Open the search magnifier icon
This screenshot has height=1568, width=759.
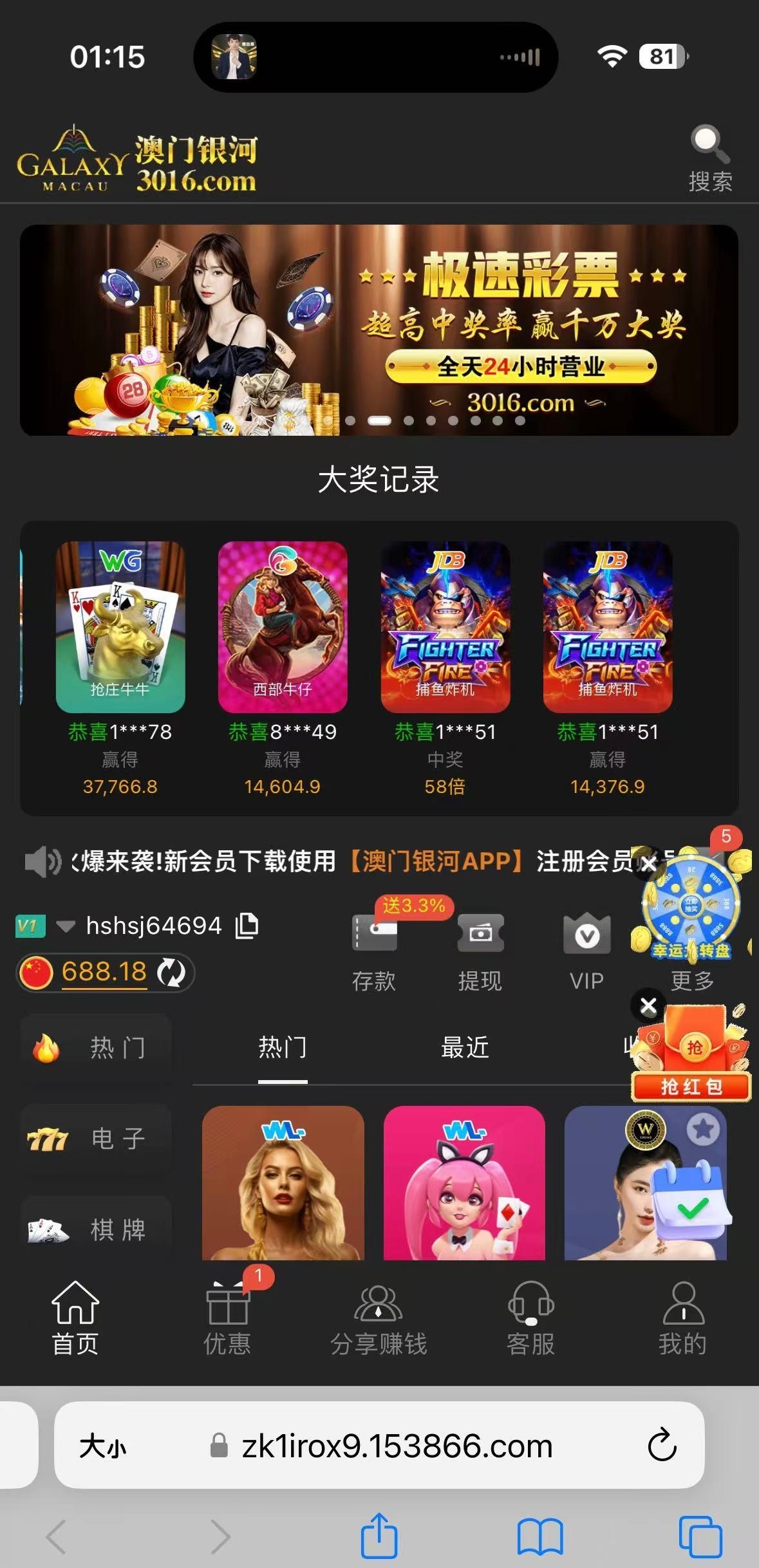coord(708,143)
